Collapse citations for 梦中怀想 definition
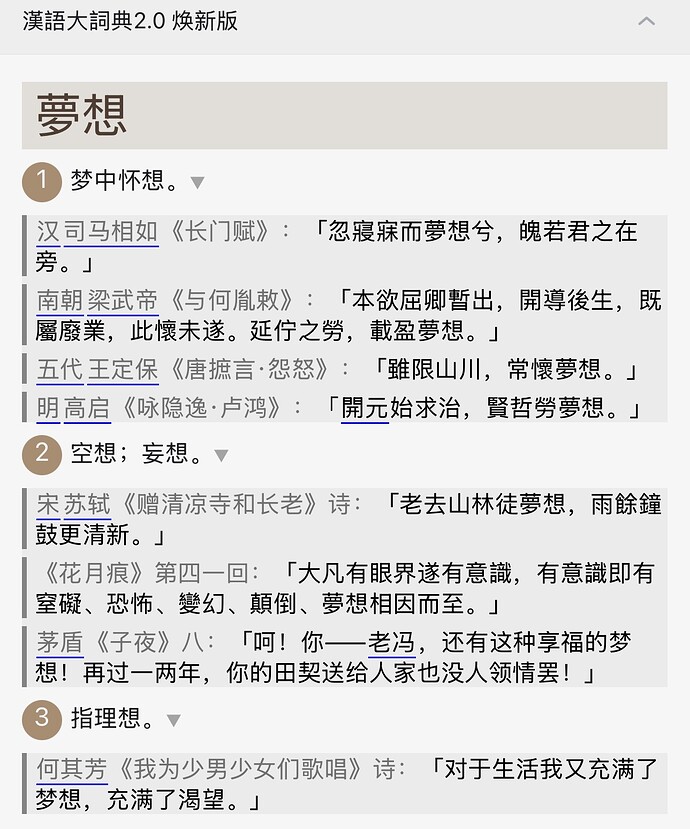Screen dimensions: 690x829 [198, 183]
